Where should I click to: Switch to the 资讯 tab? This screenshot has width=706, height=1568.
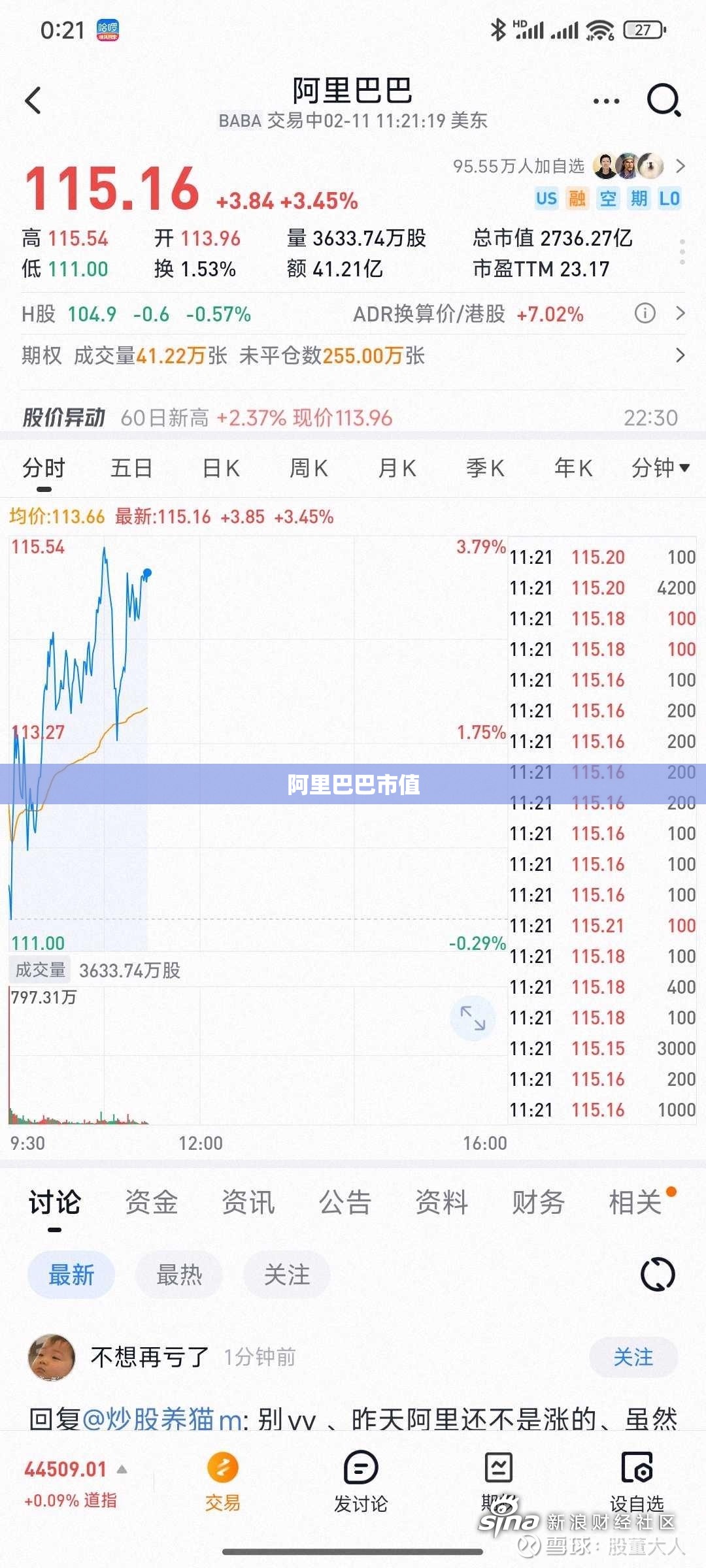click(248, 1202)
